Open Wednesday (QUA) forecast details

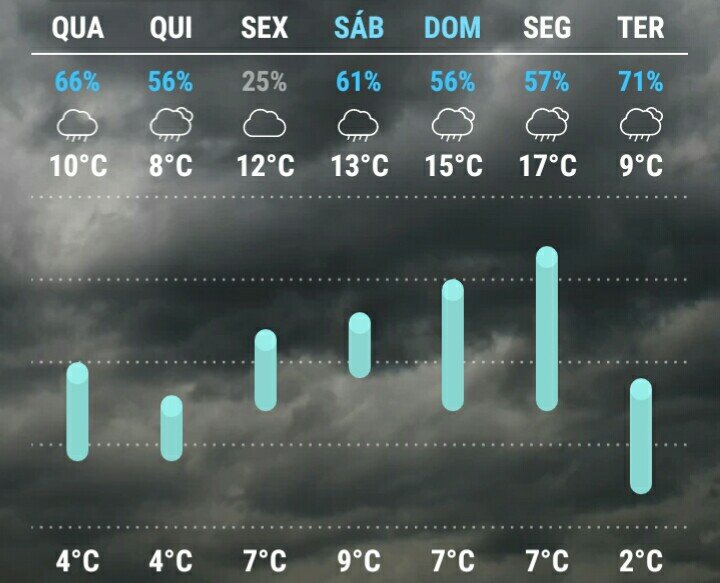(78, 27)
